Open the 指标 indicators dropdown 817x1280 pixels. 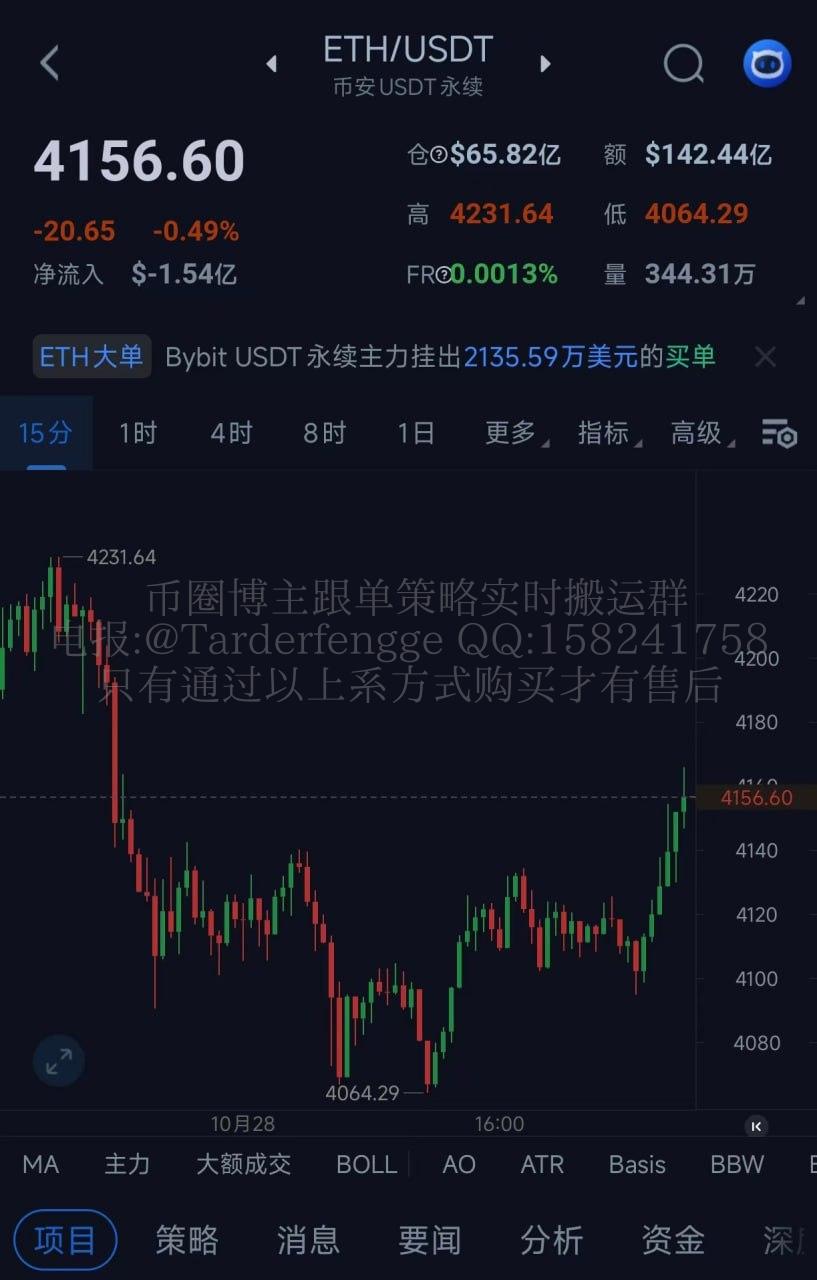coord(607,433)
